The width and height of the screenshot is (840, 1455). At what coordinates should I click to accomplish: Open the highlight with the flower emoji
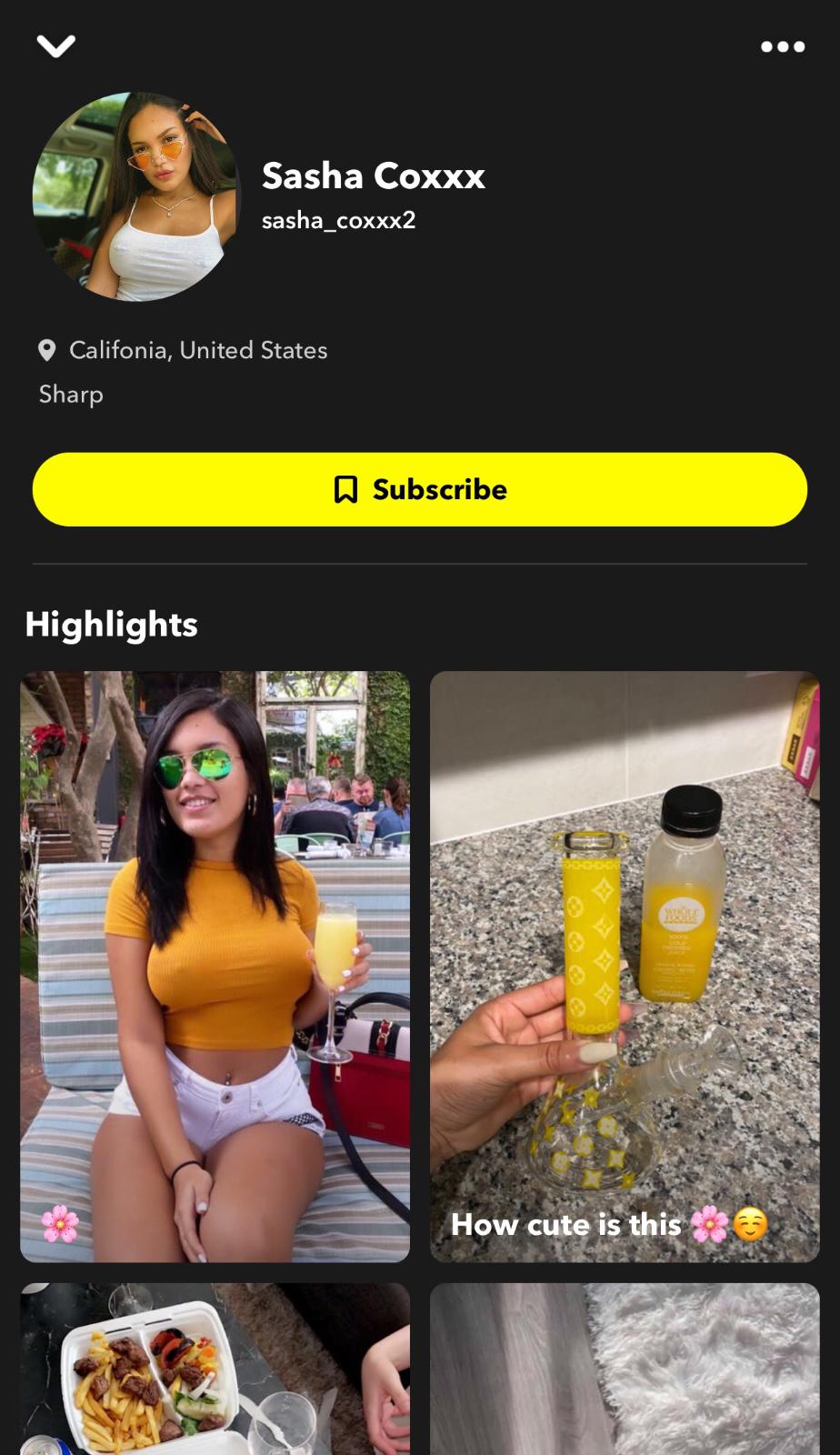tap(215, 967)
